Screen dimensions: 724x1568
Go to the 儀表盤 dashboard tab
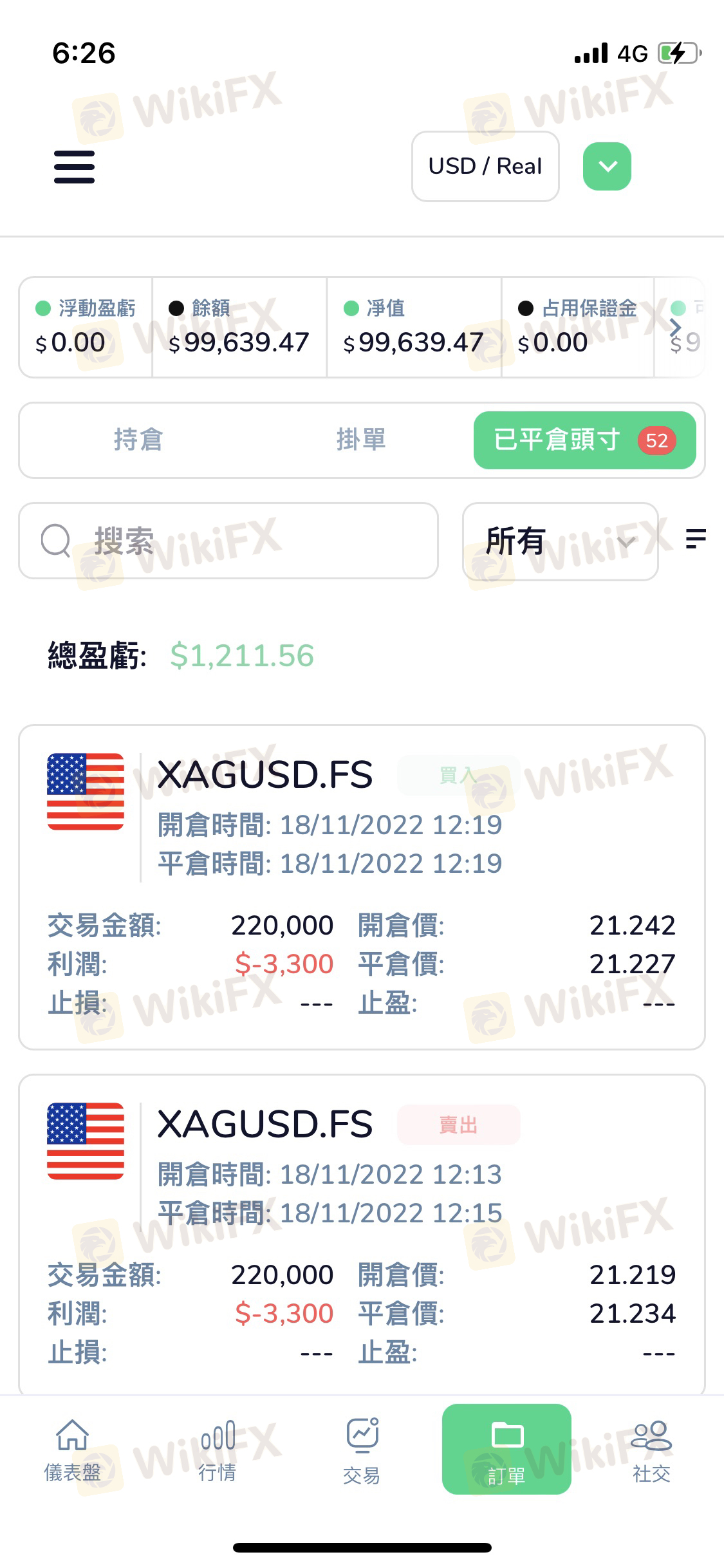tap(72, 1451)
